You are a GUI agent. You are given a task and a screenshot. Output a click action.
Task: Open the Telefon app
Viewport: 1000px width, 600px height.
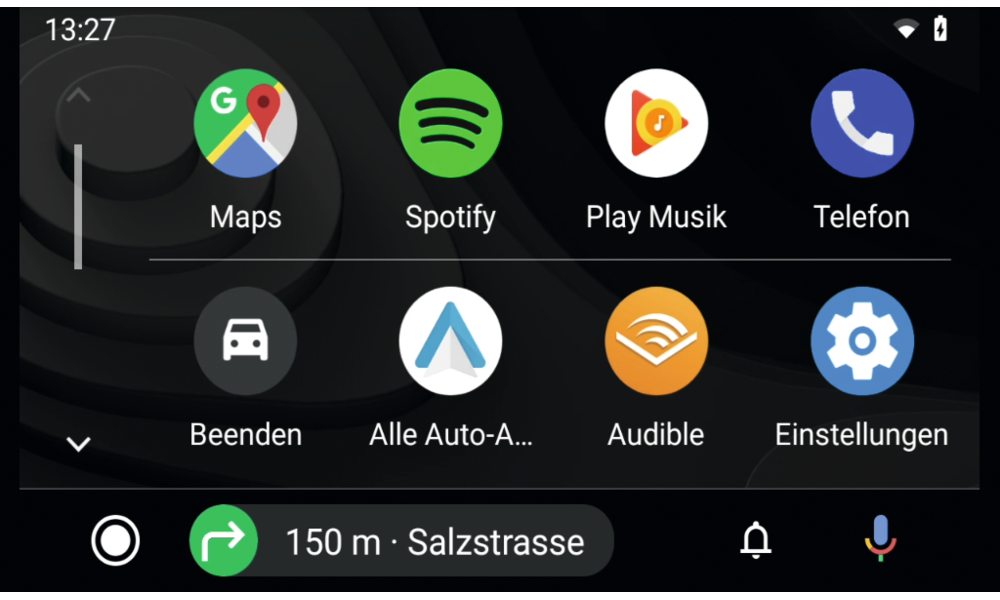(x=862, y=123)
